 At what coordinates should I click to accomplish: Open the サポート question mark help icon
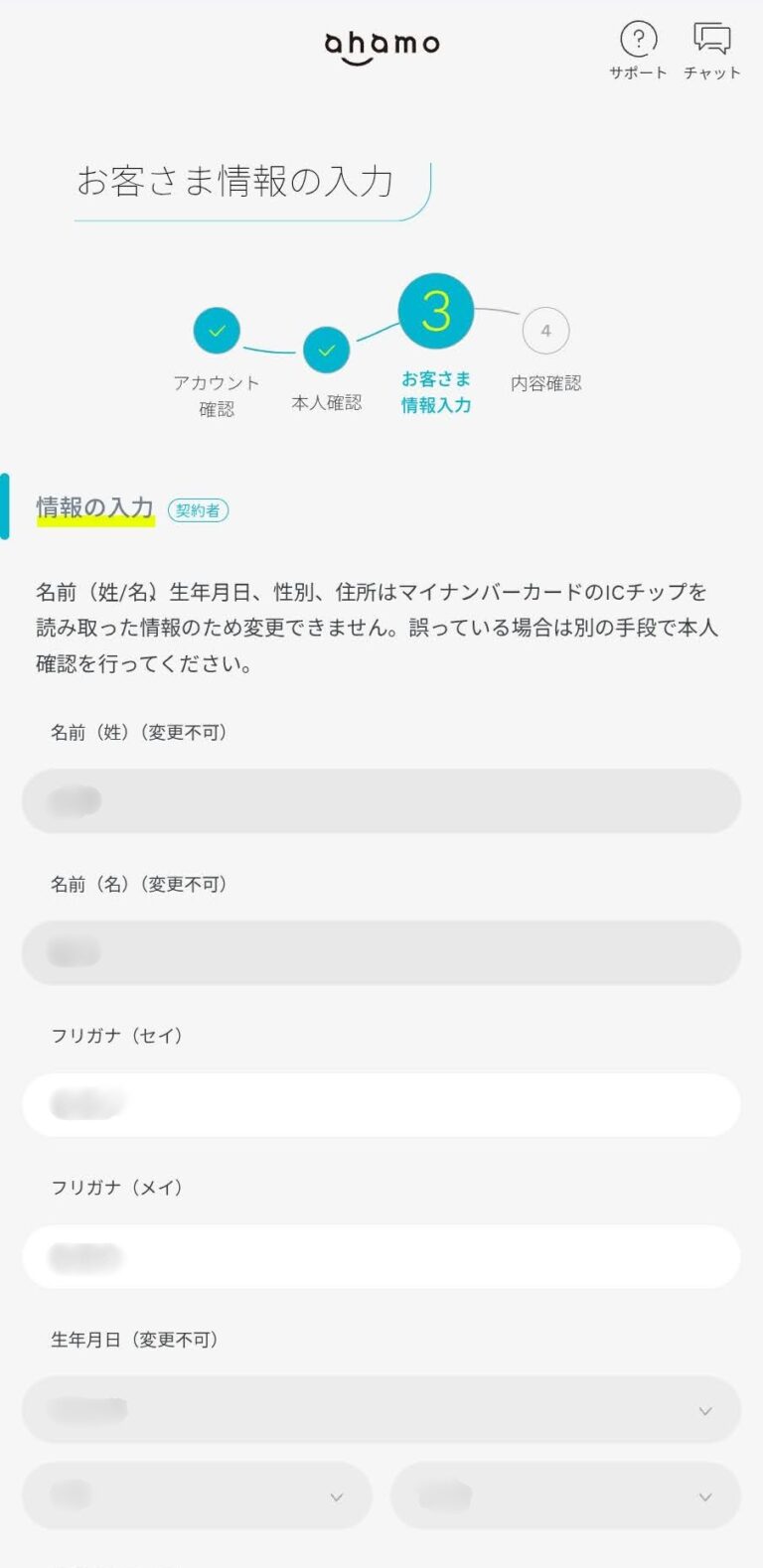click(x=639, y=41)
